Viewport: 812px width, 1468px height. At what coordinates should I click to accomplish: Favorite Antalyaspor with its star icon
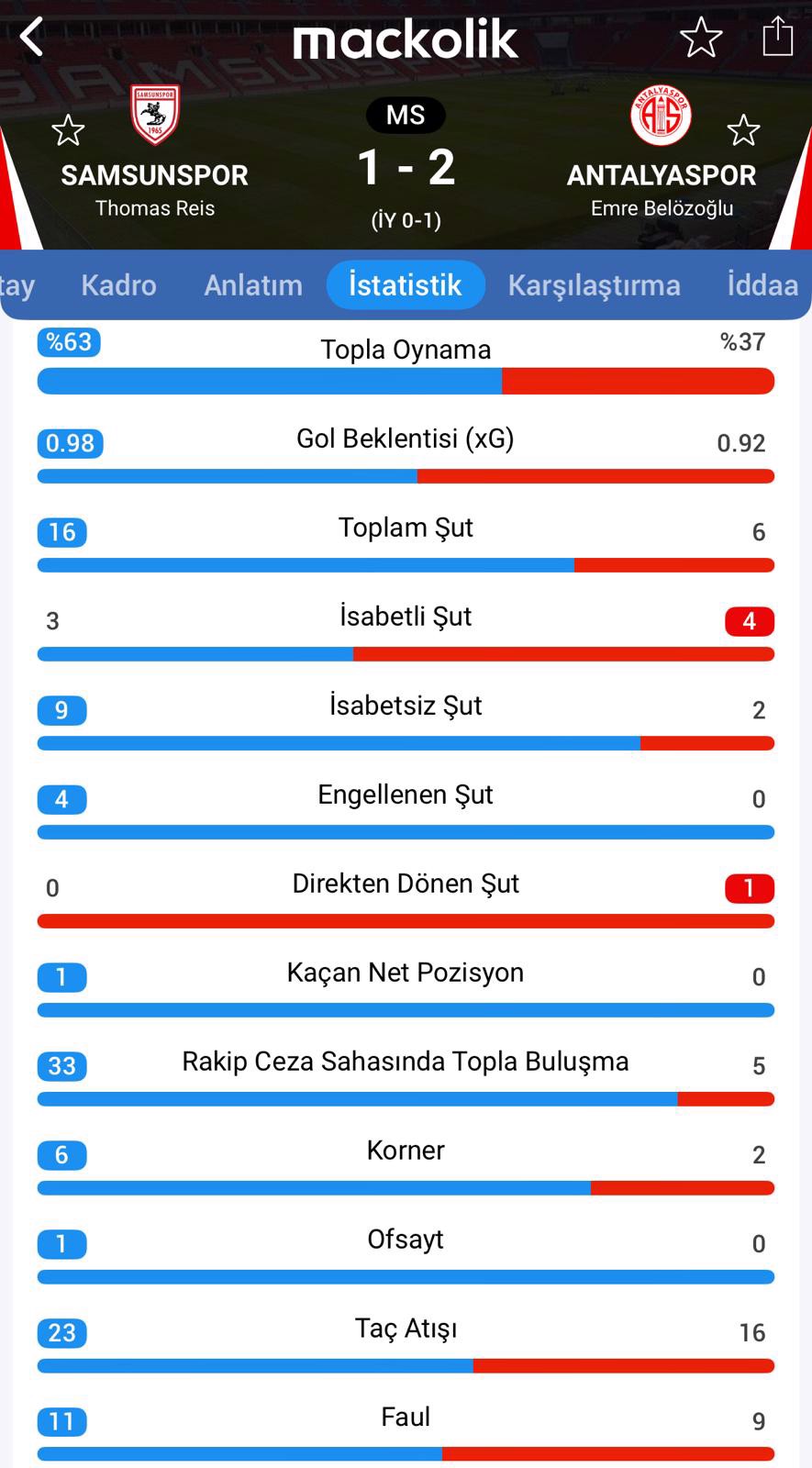click(743, 130)
